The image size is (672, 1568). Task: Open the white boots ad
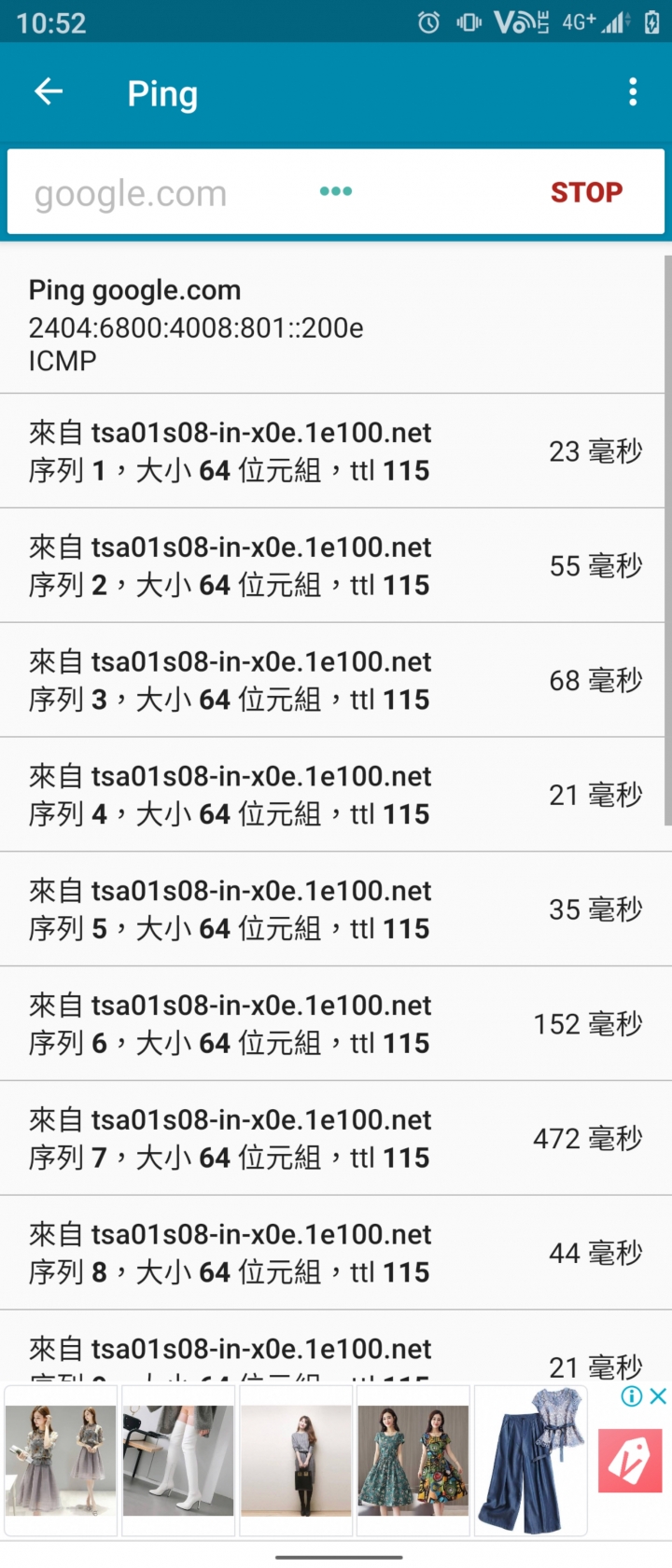[x=178, y=1461]
